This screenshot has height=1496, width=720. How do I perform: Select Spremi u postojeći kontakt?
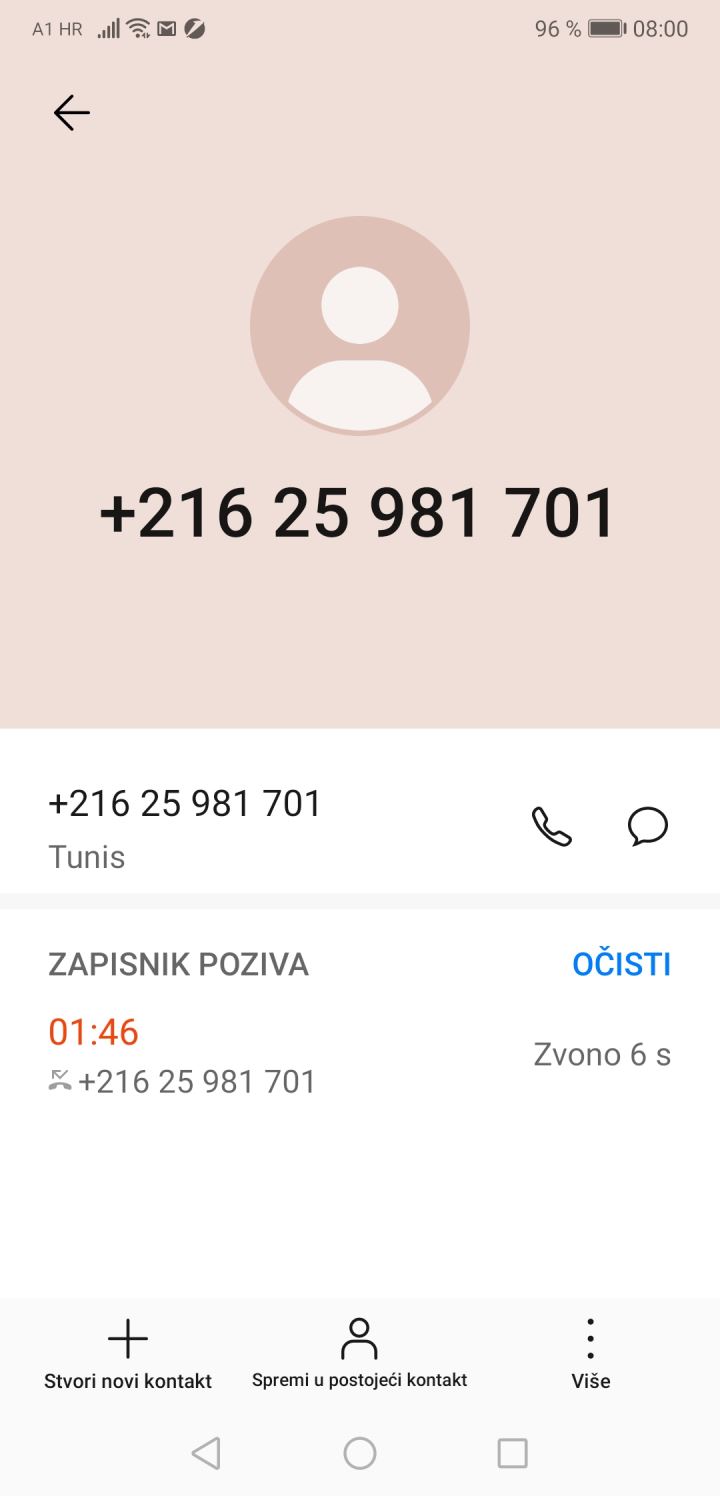(359, 1355)
